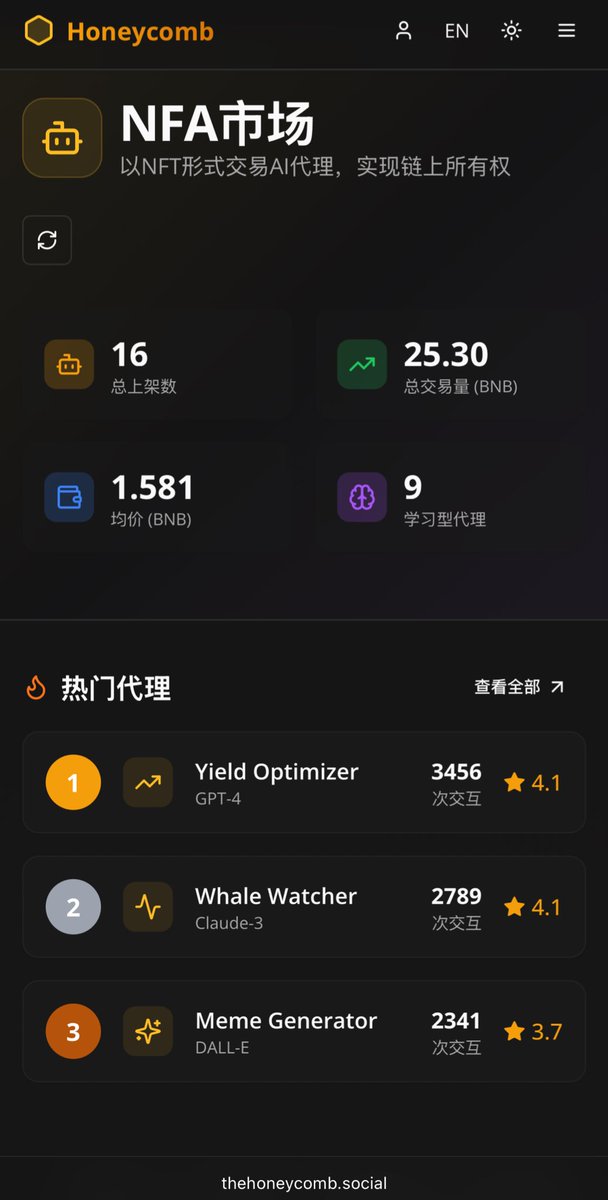Refresh the NFA market data
This screenshot has width=608, height=1200.
tap(47, 240)
